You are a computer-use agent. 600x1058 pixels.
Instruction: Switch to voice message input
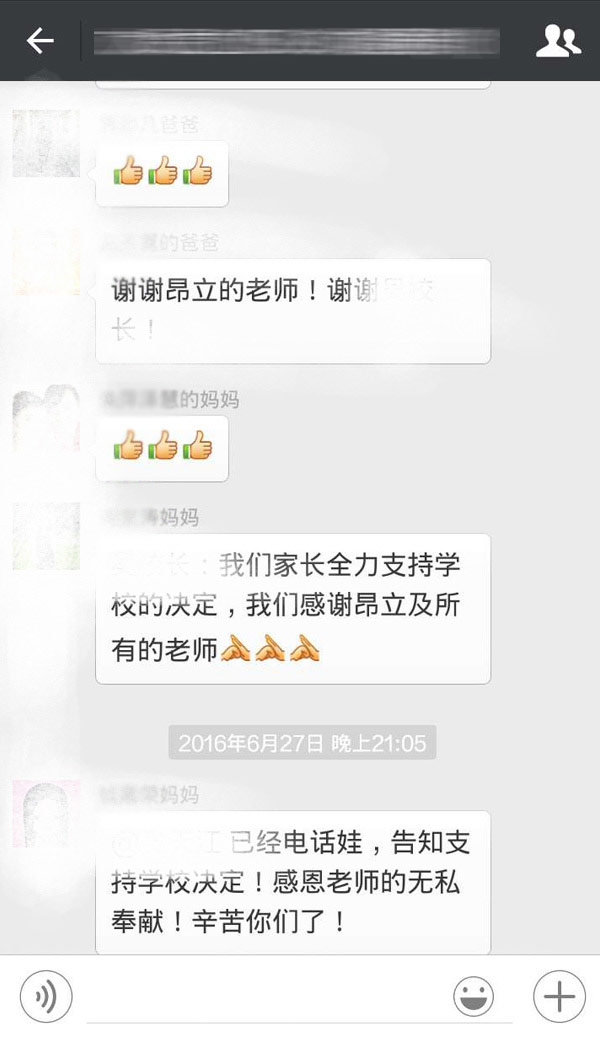pos(46,996)
